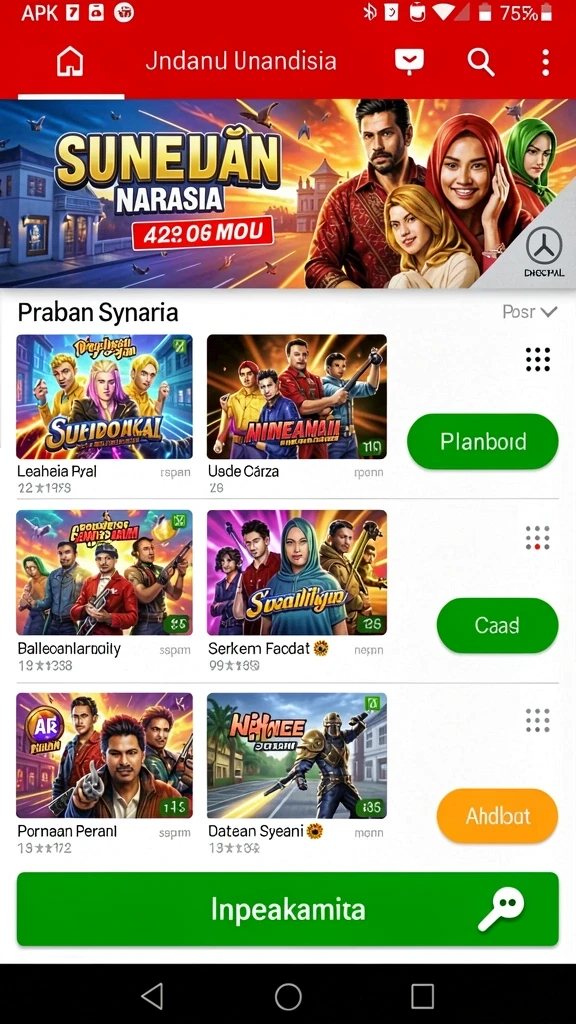Open the dots grid menu above Planboid
This screenshot has height=1024, width=576.
537,359
